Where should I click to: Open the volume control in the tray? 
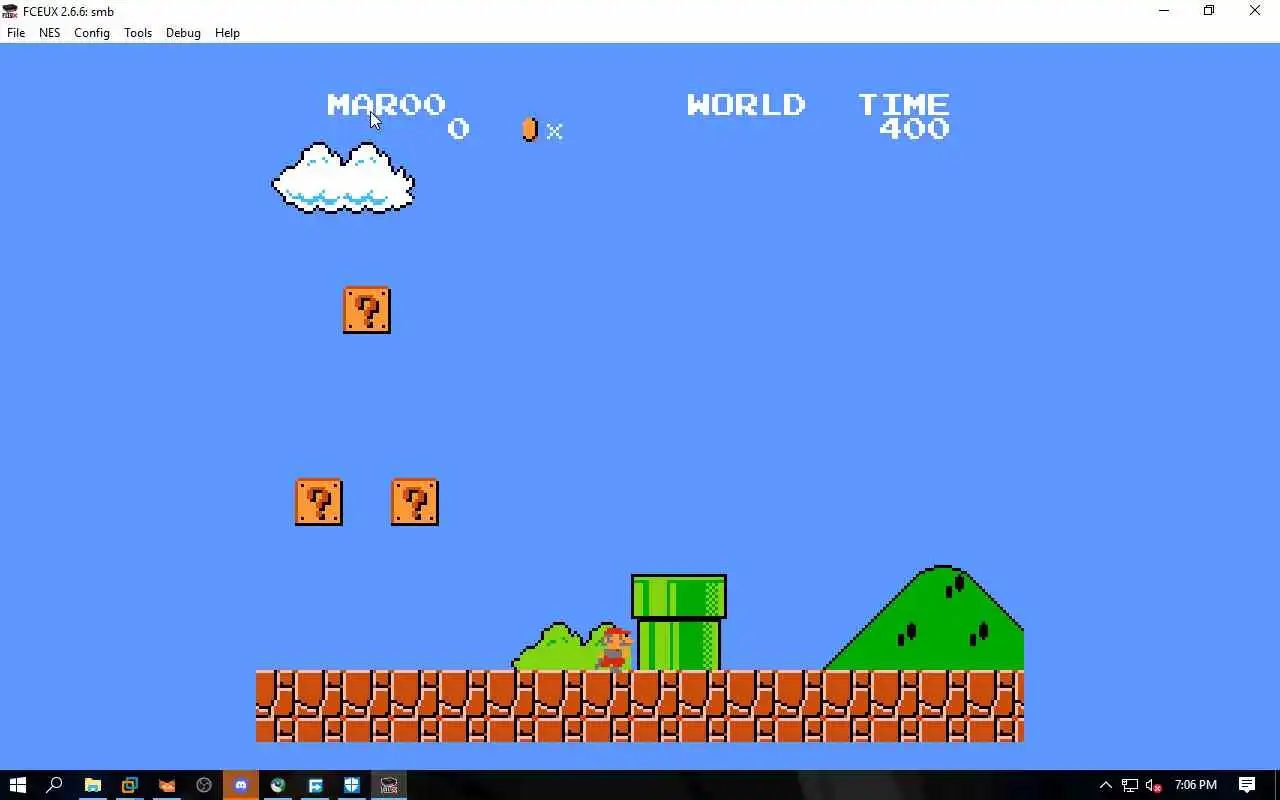(x=1153, y=785)
